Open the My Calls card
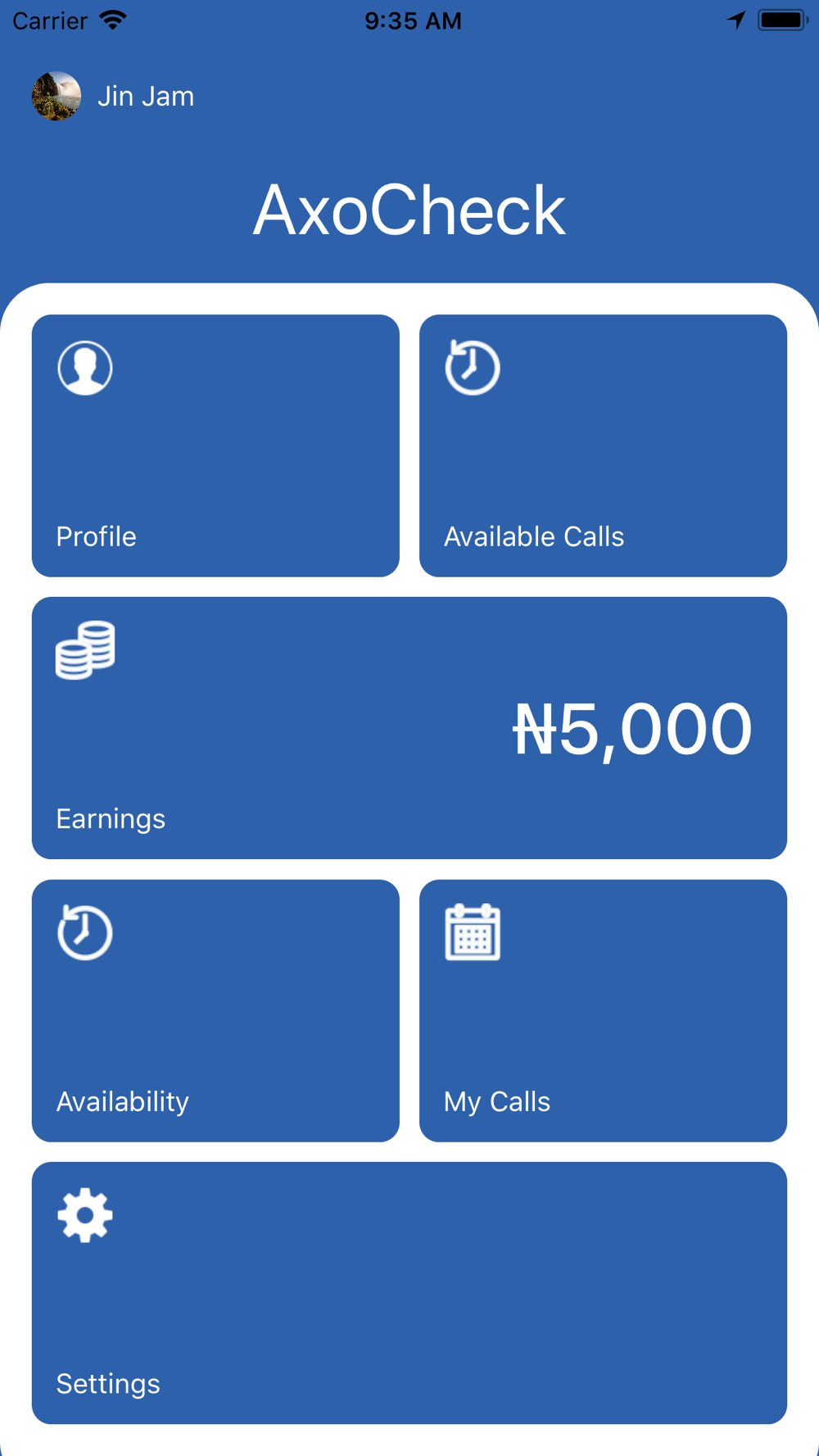The width and height of the screenshot is (819, 1456). tap(603, 1011)
